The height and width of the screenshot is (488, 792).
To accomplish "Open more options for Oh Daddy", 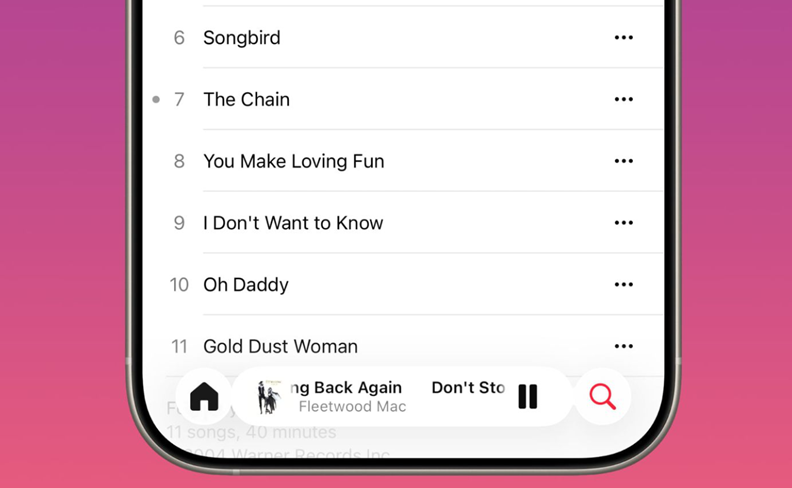I will (623, 285).
